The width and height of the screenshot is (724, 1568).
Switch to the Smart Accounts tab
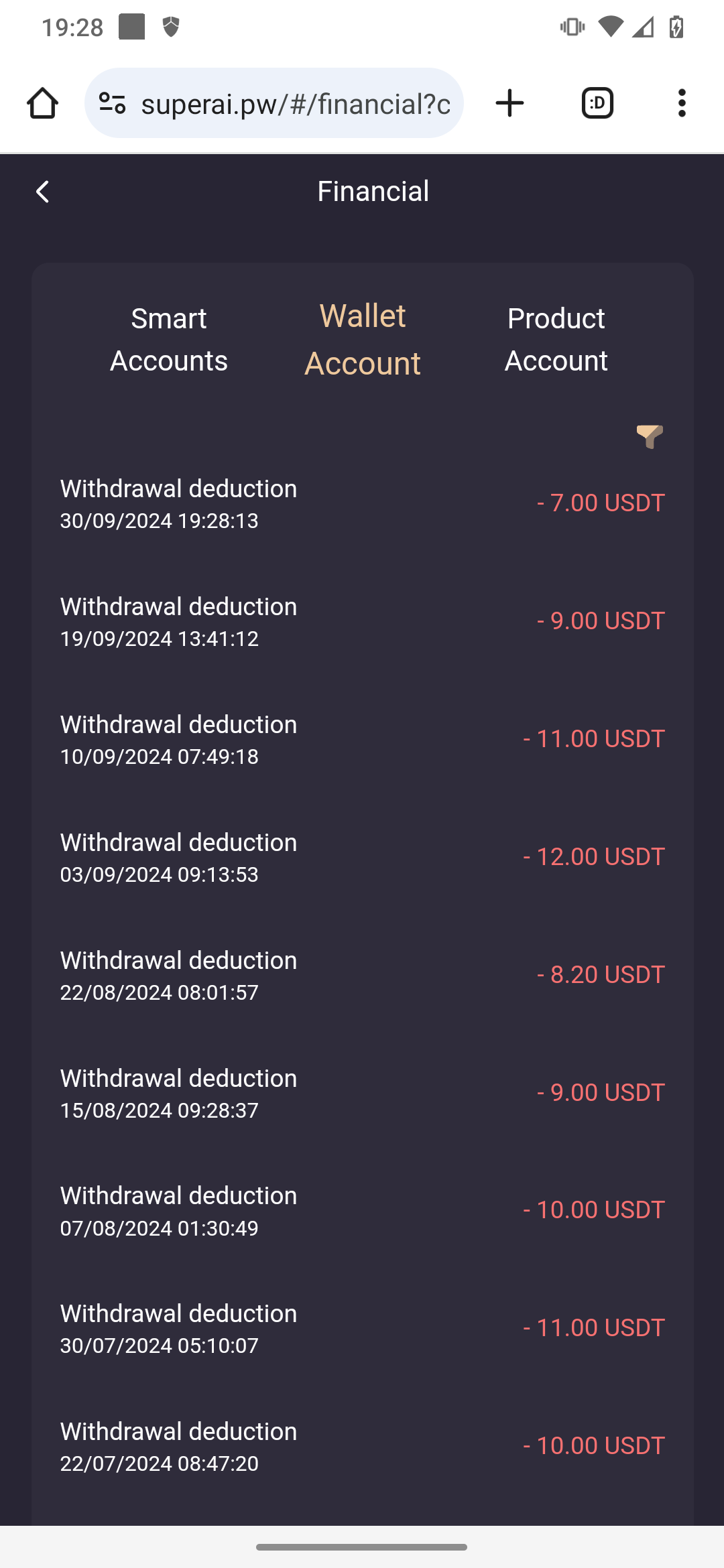169,340
